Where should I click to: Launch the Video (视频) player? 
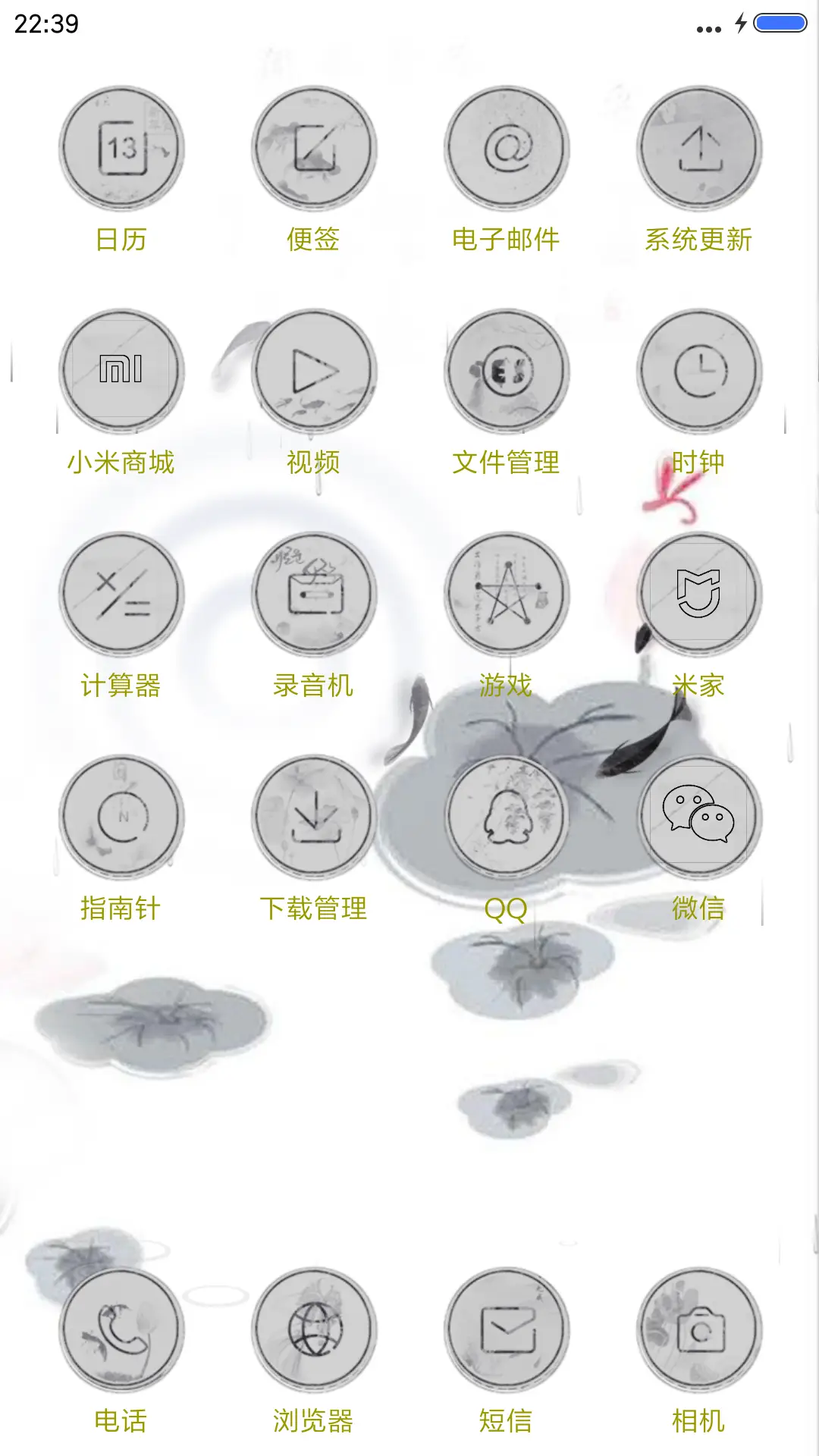pyautogui.click(x=313, y=369)
